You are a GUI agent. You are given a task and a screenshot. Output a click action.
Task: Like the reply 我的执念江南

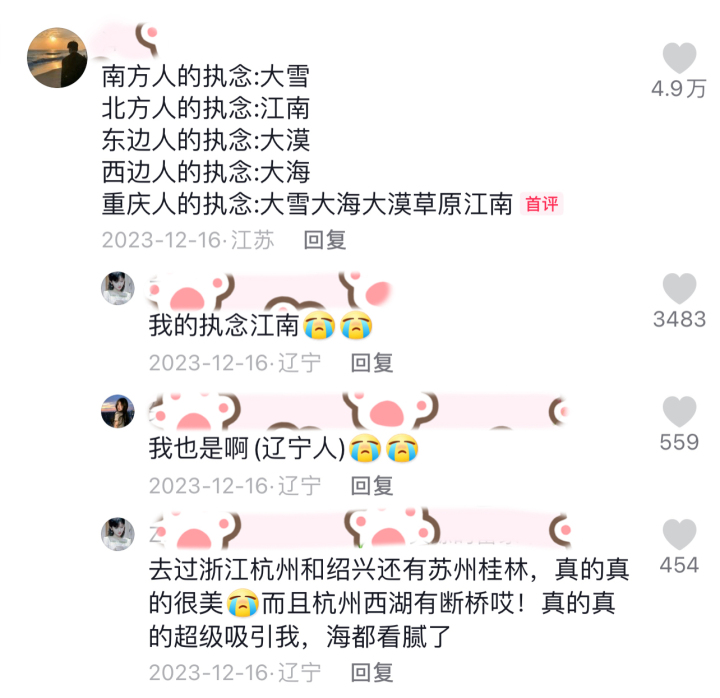(x=680, y=289)
